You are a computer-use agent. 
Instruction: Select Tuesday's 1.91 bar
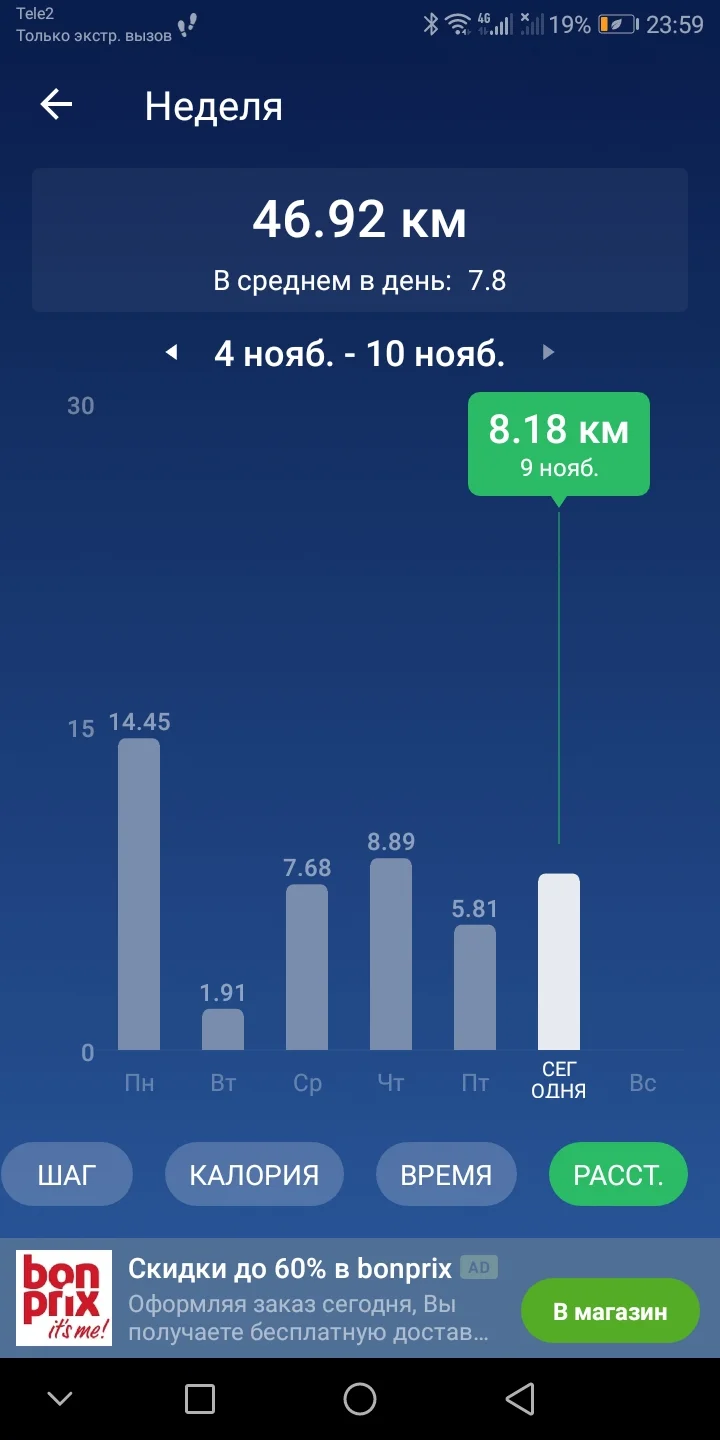(x=223, y=1030)
